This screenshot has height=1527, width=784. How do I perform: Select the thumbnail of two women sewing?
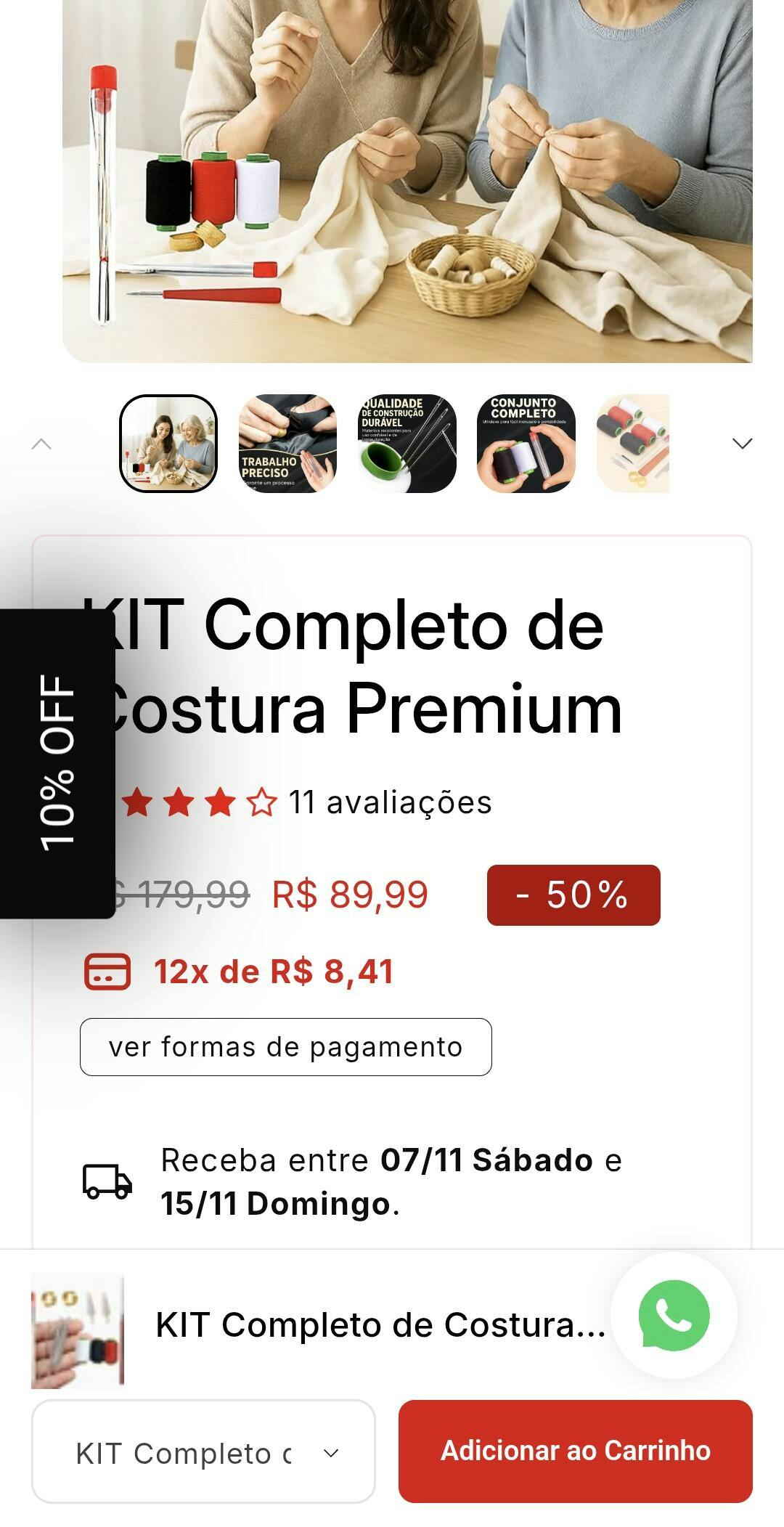168,444
